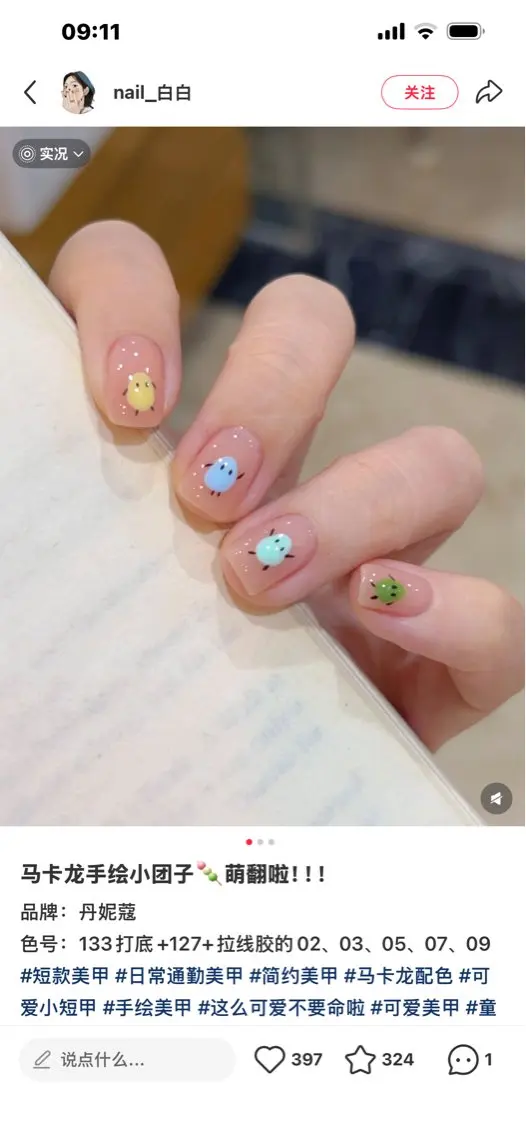
Task: Open the #马卡龙配色 hashtag
Action: tap(398, 976)
